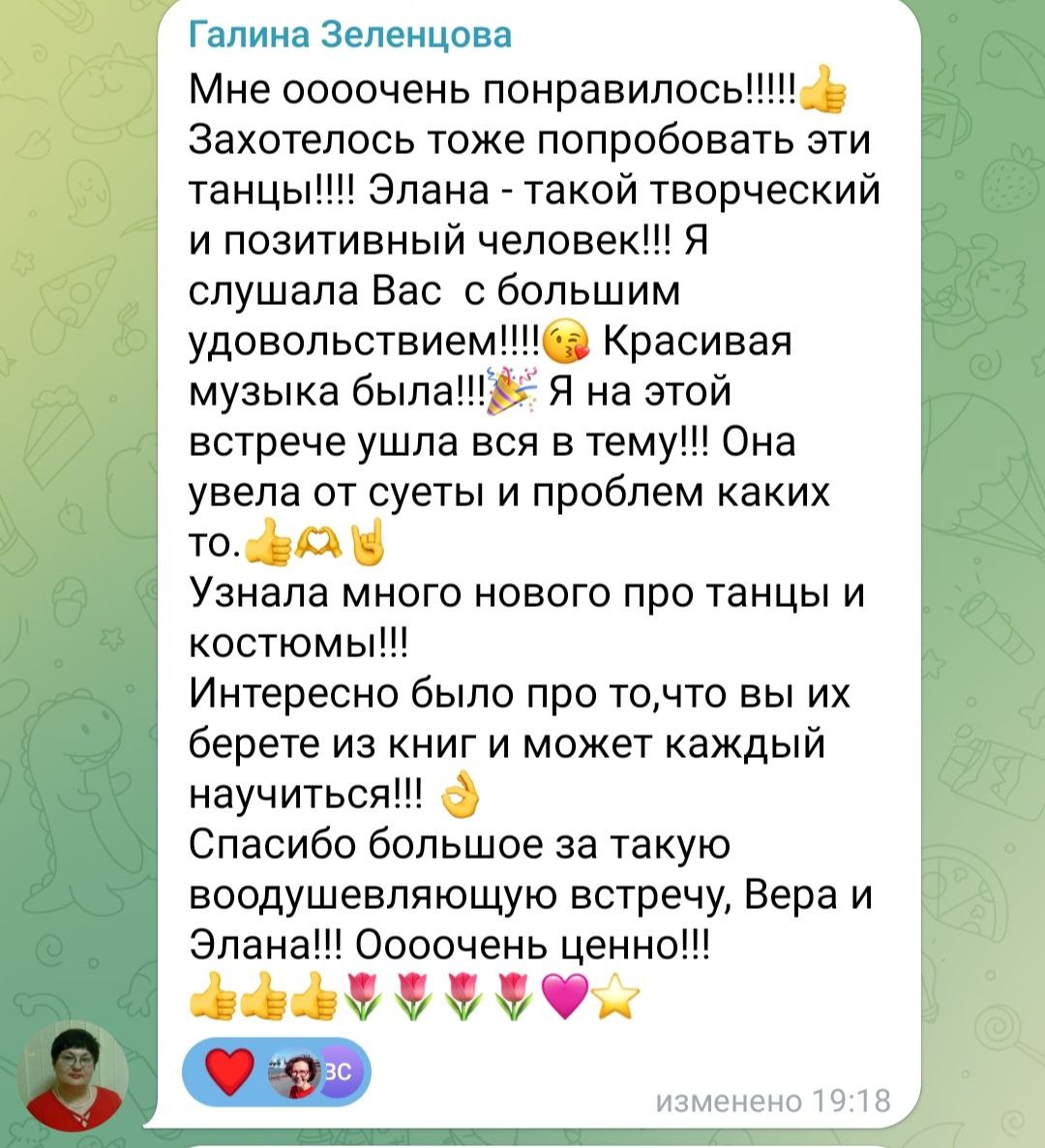The height and width of the screenshot is (1148, 1045).
Task: Open Галина Зеленцова's profile from sender name
Action: [x=349, y=35]
